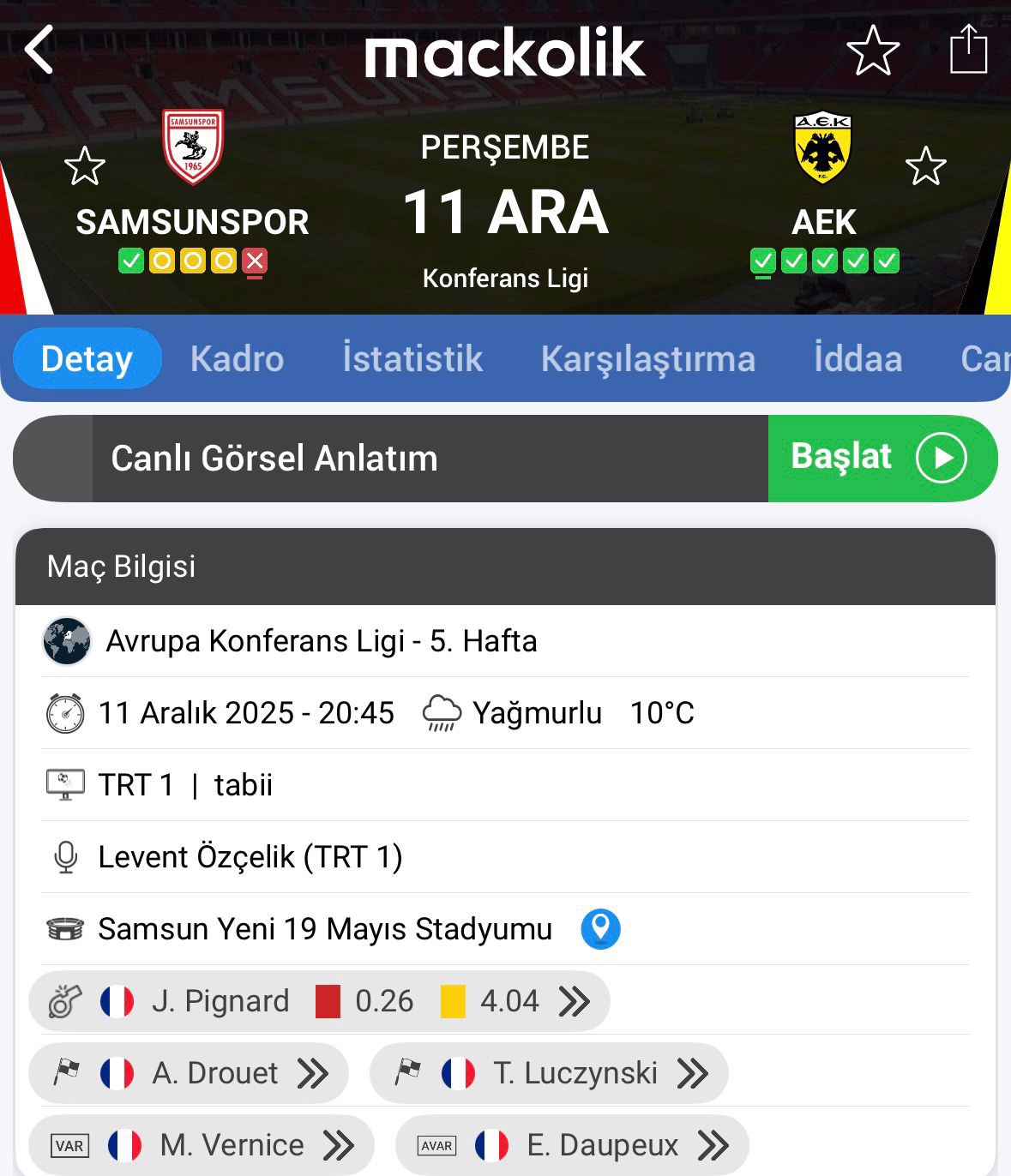Screen dimensions: 1011x1176
Task: View the İddaa tab
Action: point(858,358)
